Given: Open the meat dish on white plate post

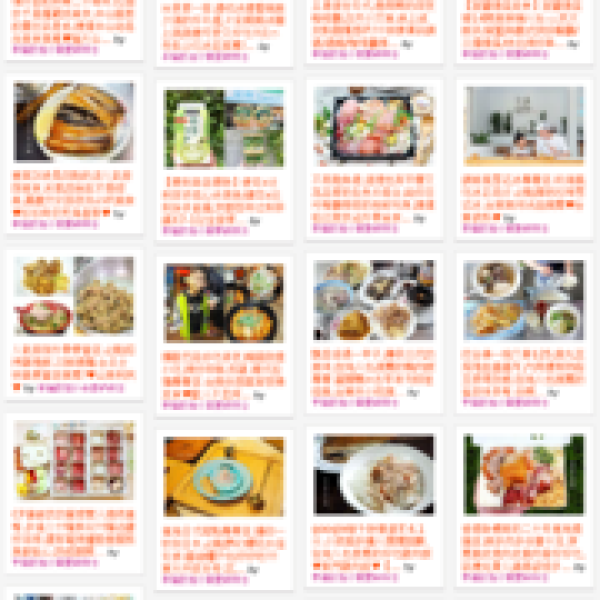Looking at the screenshot, I should point(374,472).
